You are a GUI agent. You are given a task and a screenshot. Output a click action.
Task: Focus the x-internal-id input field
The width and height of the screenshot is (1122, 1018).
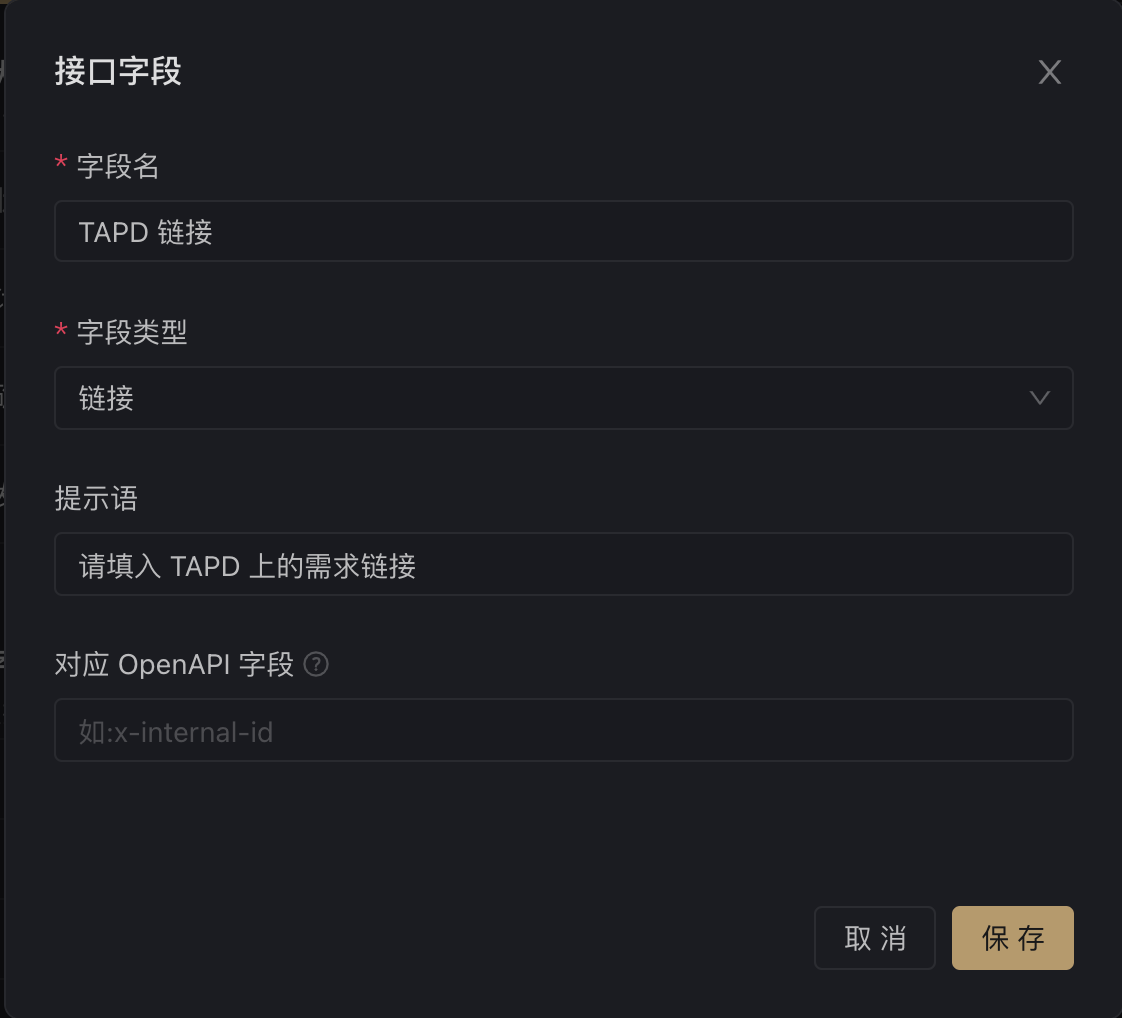563,731
